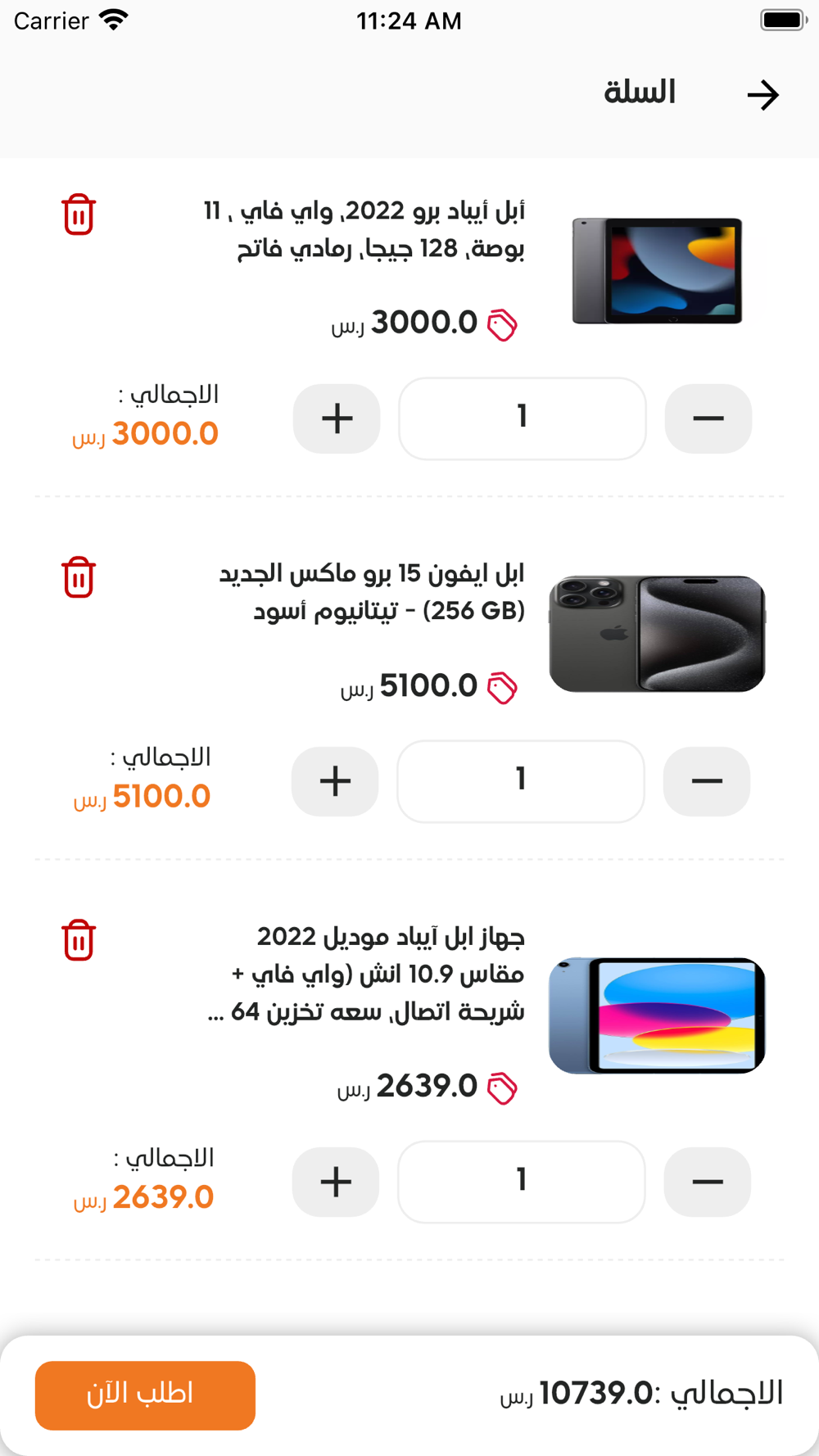Remove iPhone 15 Pro Max from cart

(x=79, y=577)
